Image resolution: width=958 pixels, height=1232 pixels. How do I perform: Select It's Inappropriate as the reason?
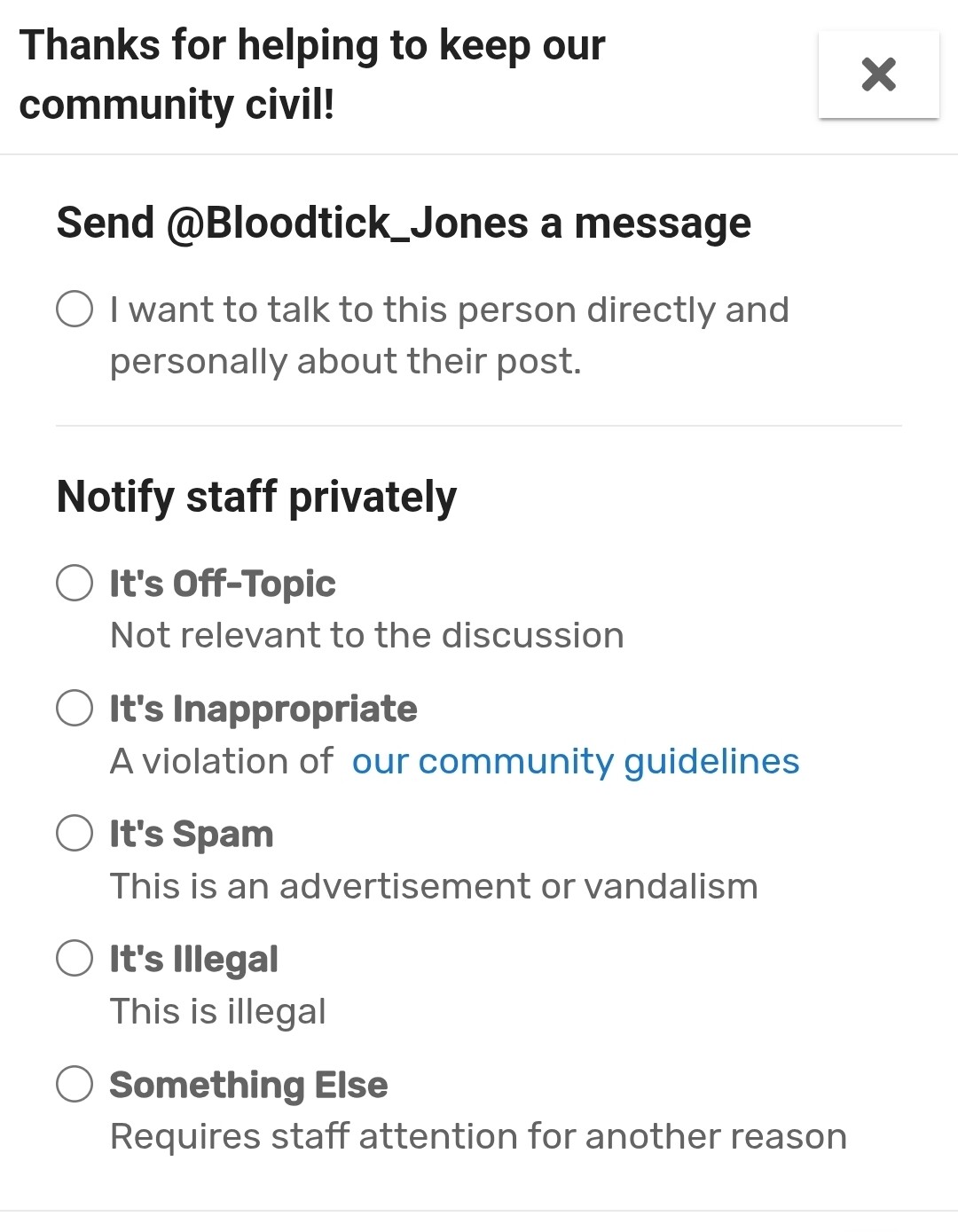tap(75, 709)
